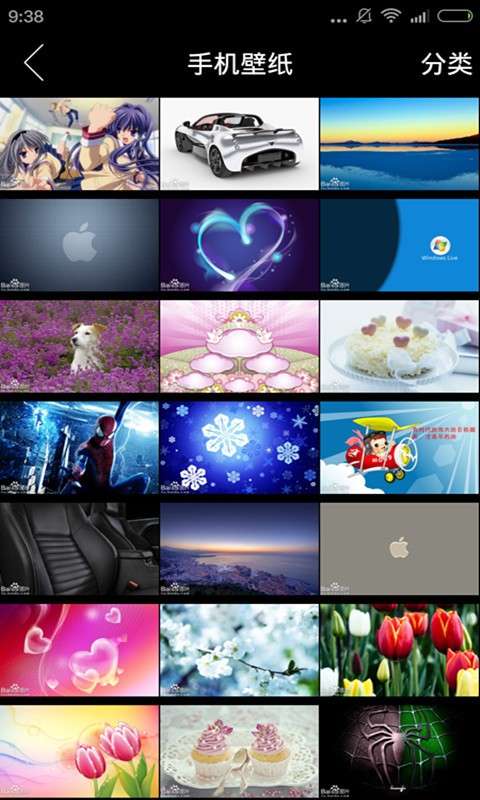View the sunset lake reflection wallpaper

point(399,144)
